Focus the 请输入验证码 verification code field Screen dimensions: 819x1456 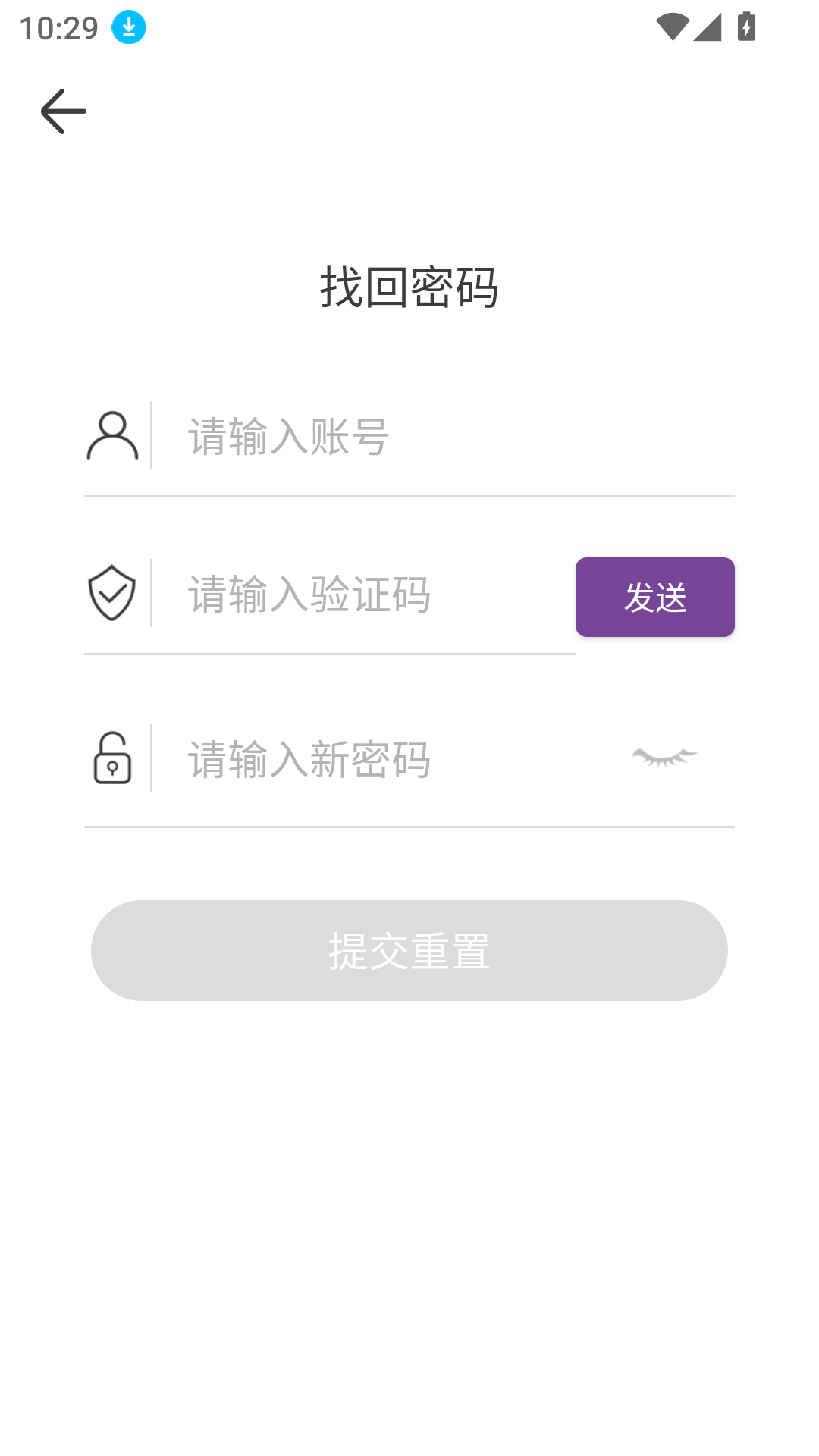(x=341, y=595)
